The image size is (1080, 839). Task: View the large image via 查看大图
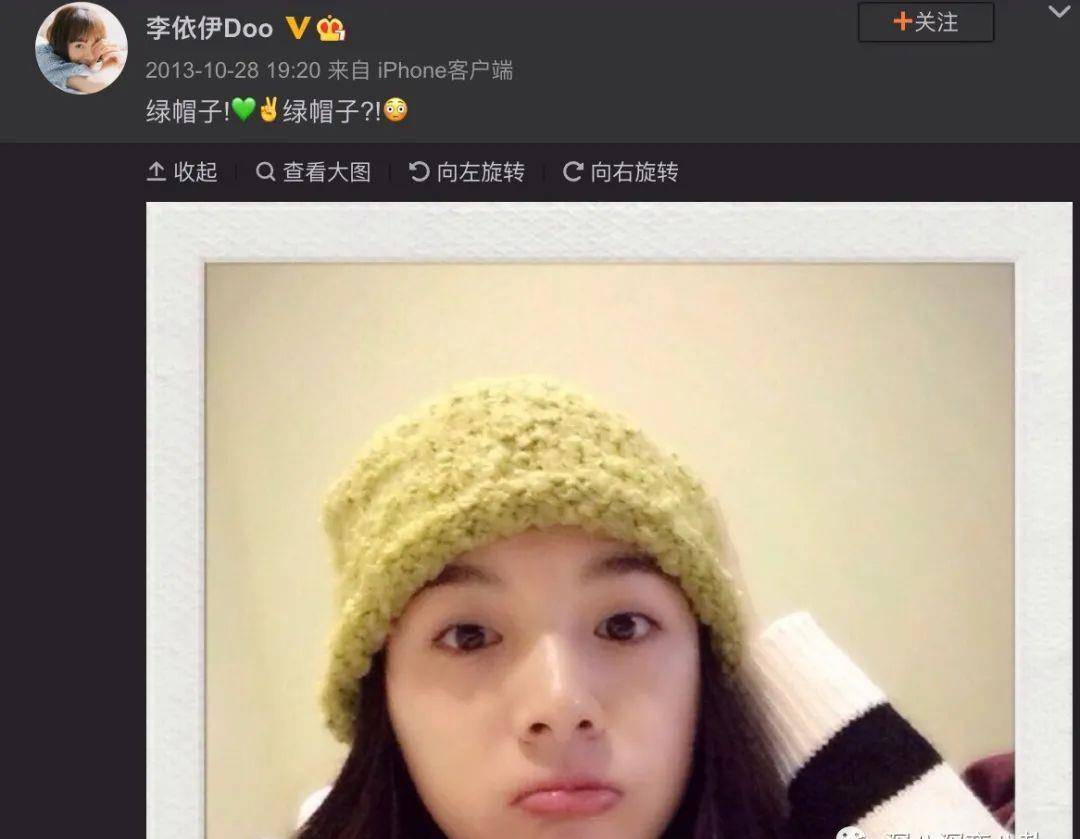[x=313, y=172]
